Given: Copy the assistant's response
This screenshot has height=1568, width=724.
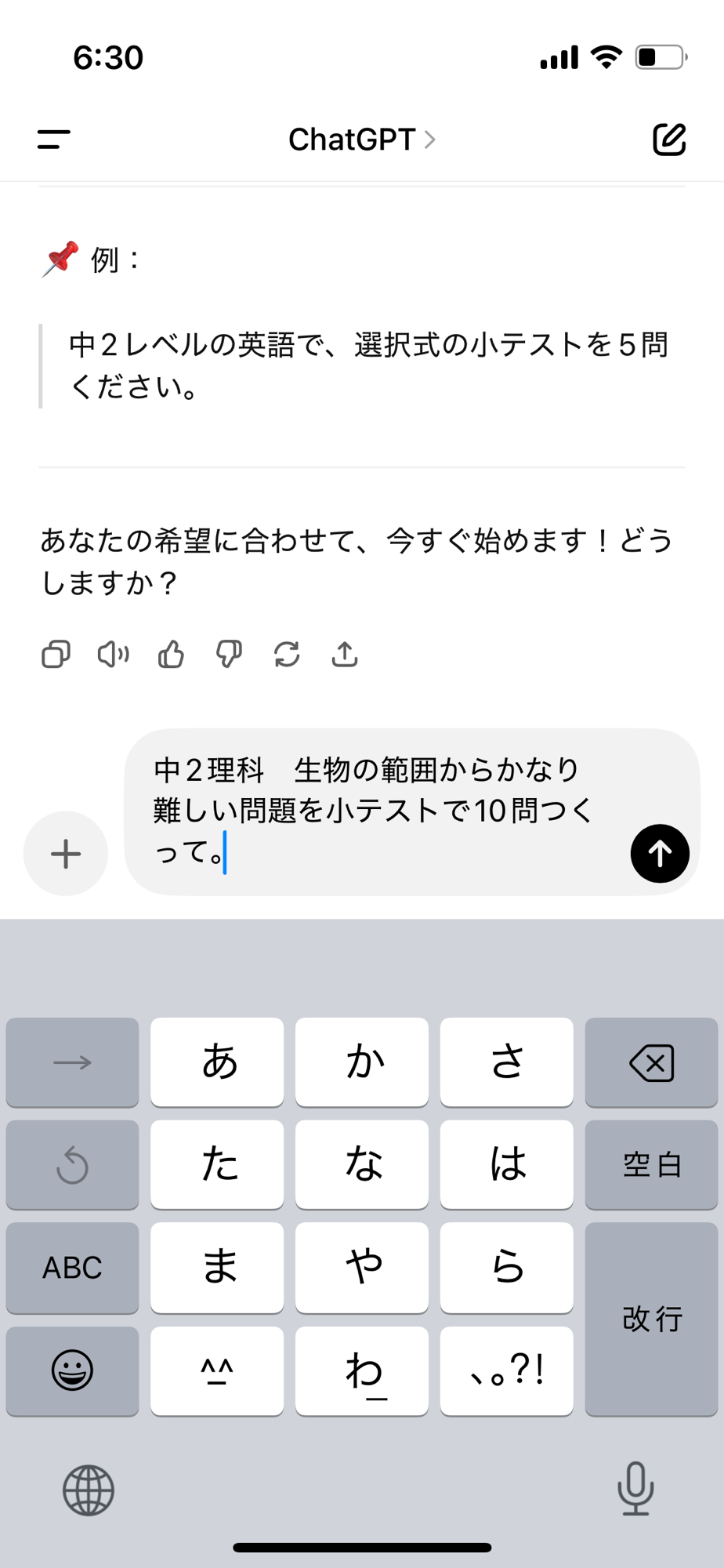Looking at the screenshot, I should [56, 654].
